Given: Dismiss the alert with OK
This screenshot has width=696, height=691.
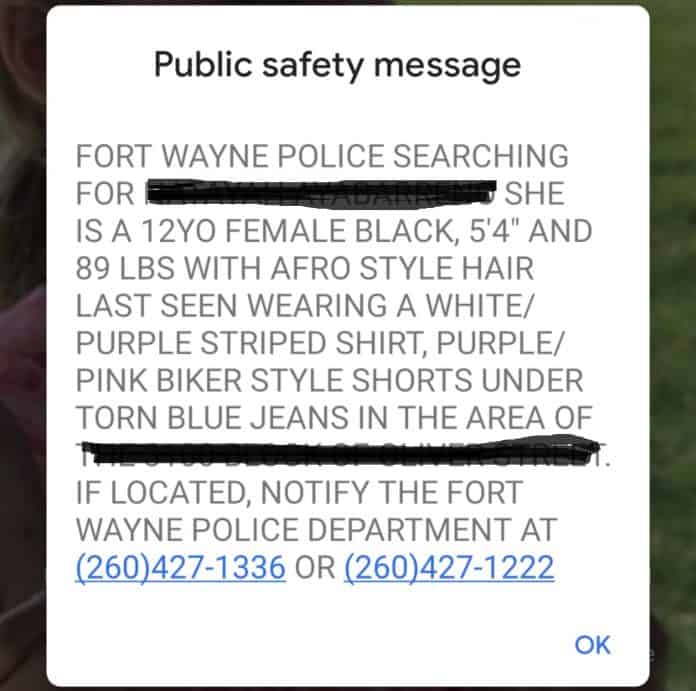Looking at the screenshot, I should tap(592, 644).
